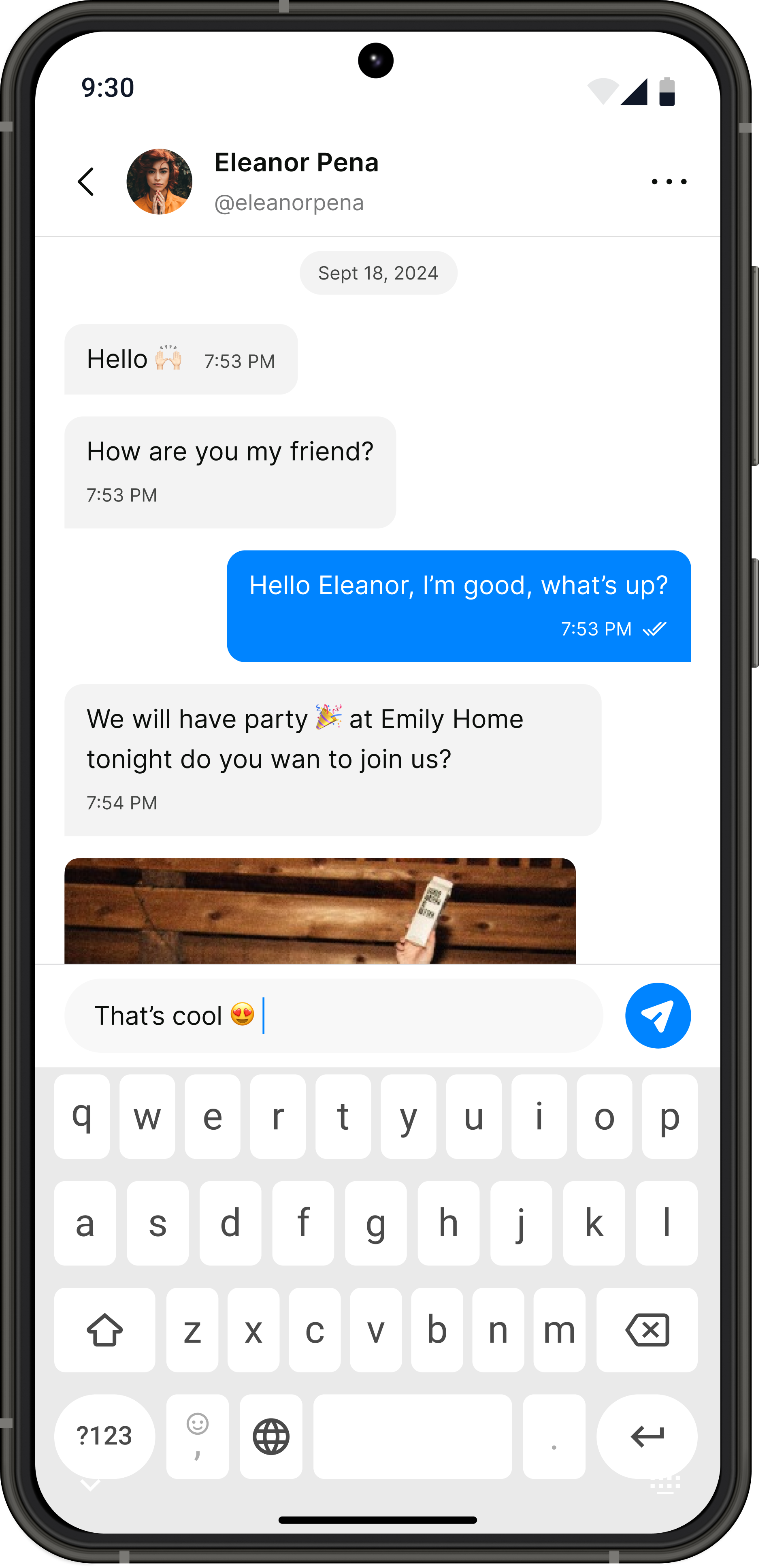The height and width of the screenshot is (1568, 771).
Task: Open the three-dot overflow menu
Action: [668, 181]
